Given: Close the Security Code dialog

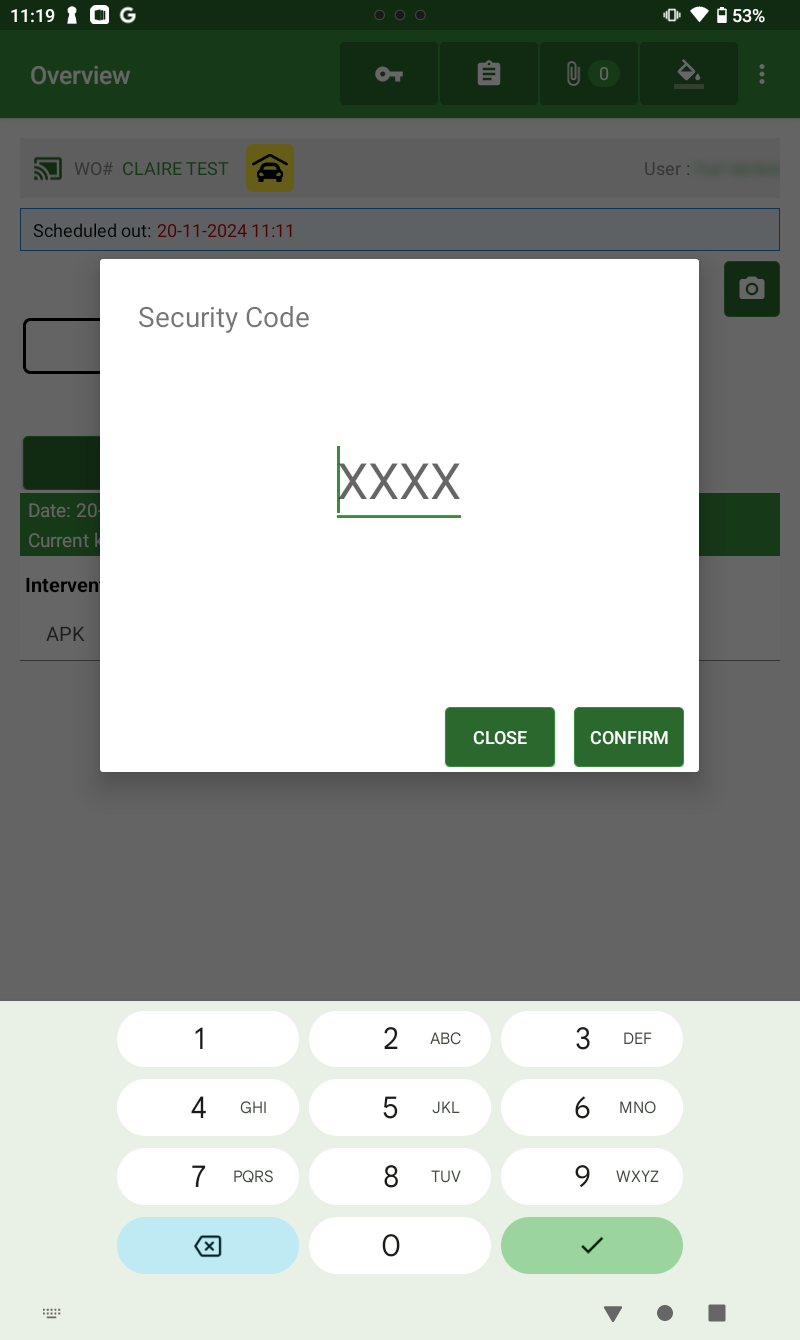Looking at the screenshot, I should (x=499, y=737).
